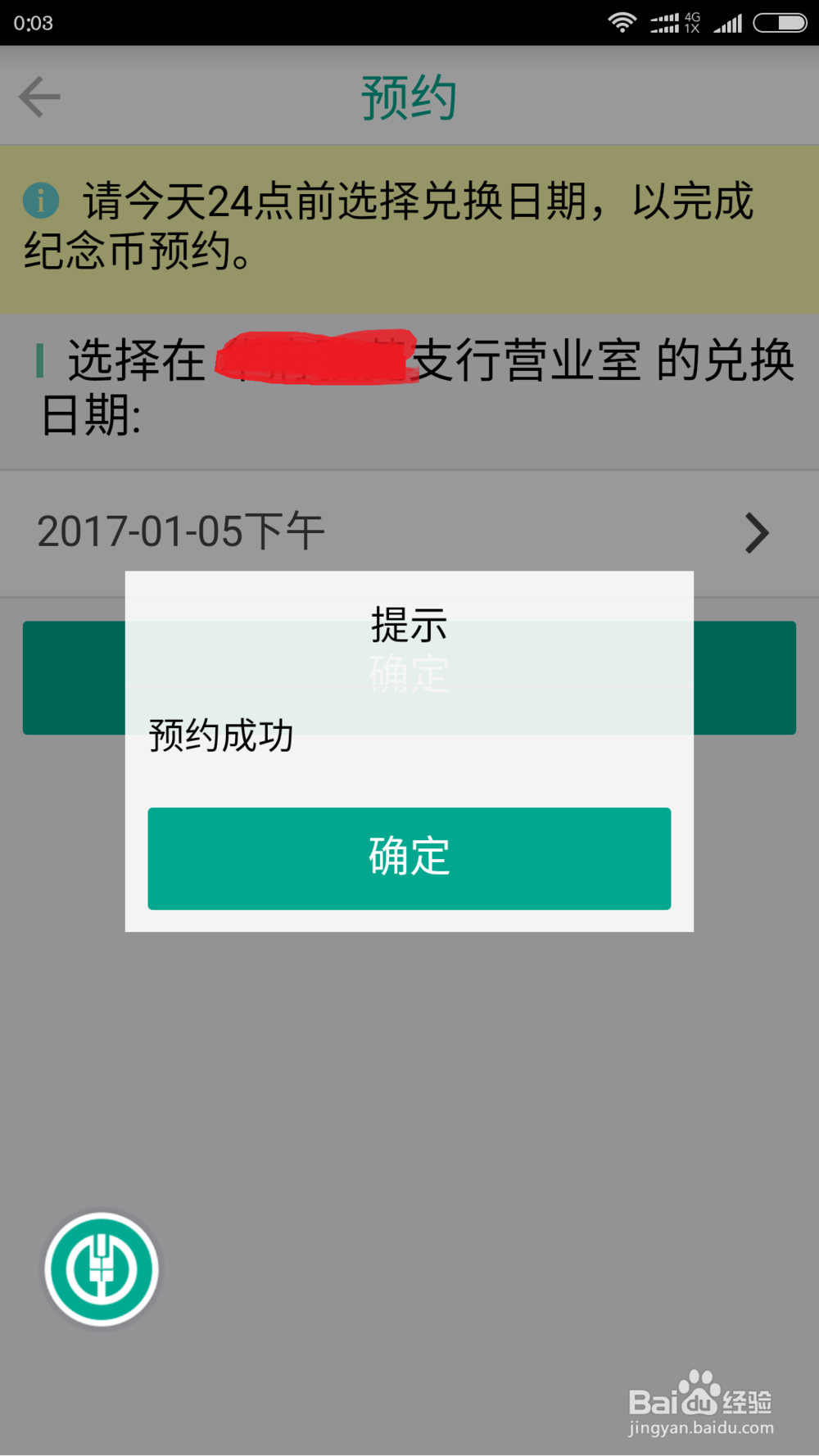Tap the Agricultural Bank of China logo

coord(100,1268)
